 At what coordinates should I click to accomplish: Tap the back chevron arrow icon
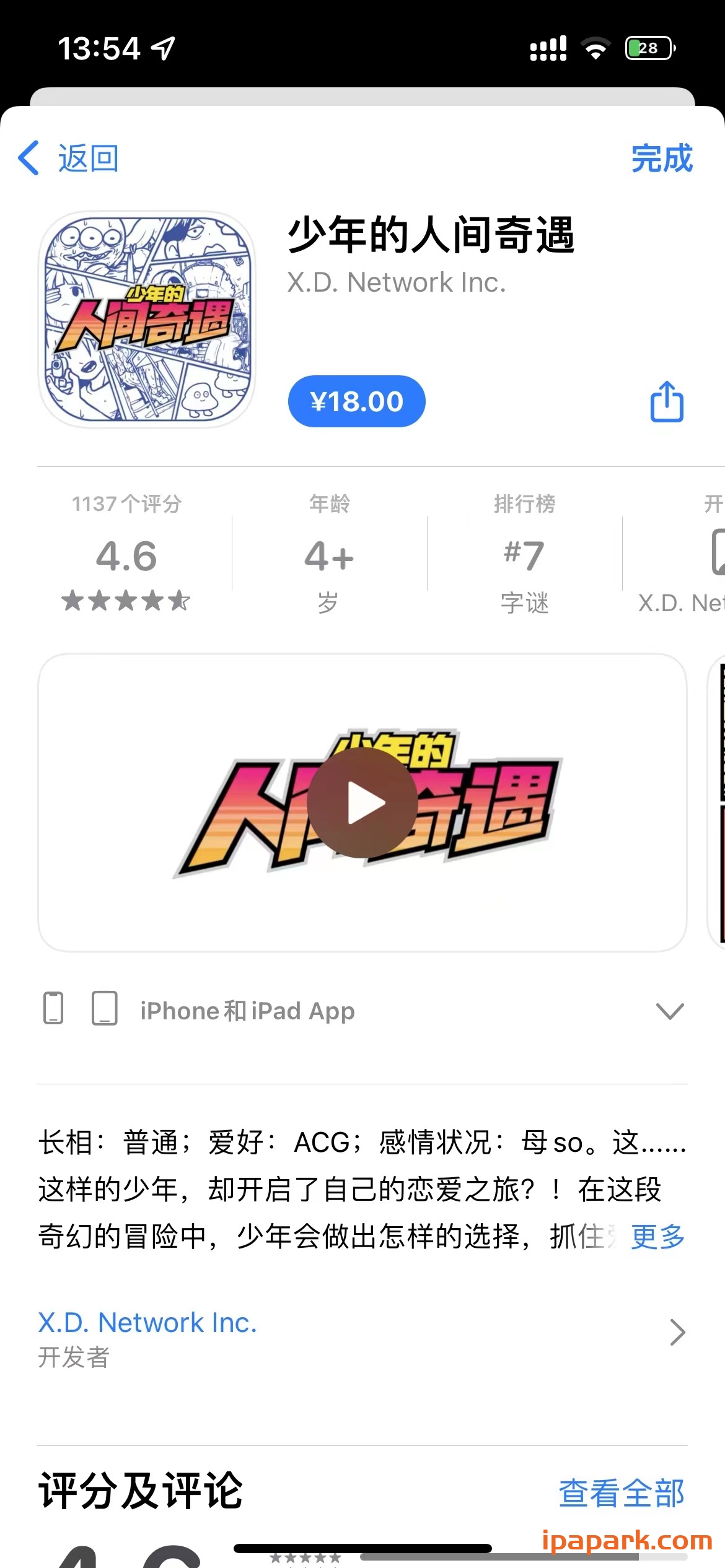click(x=29, y=157)
